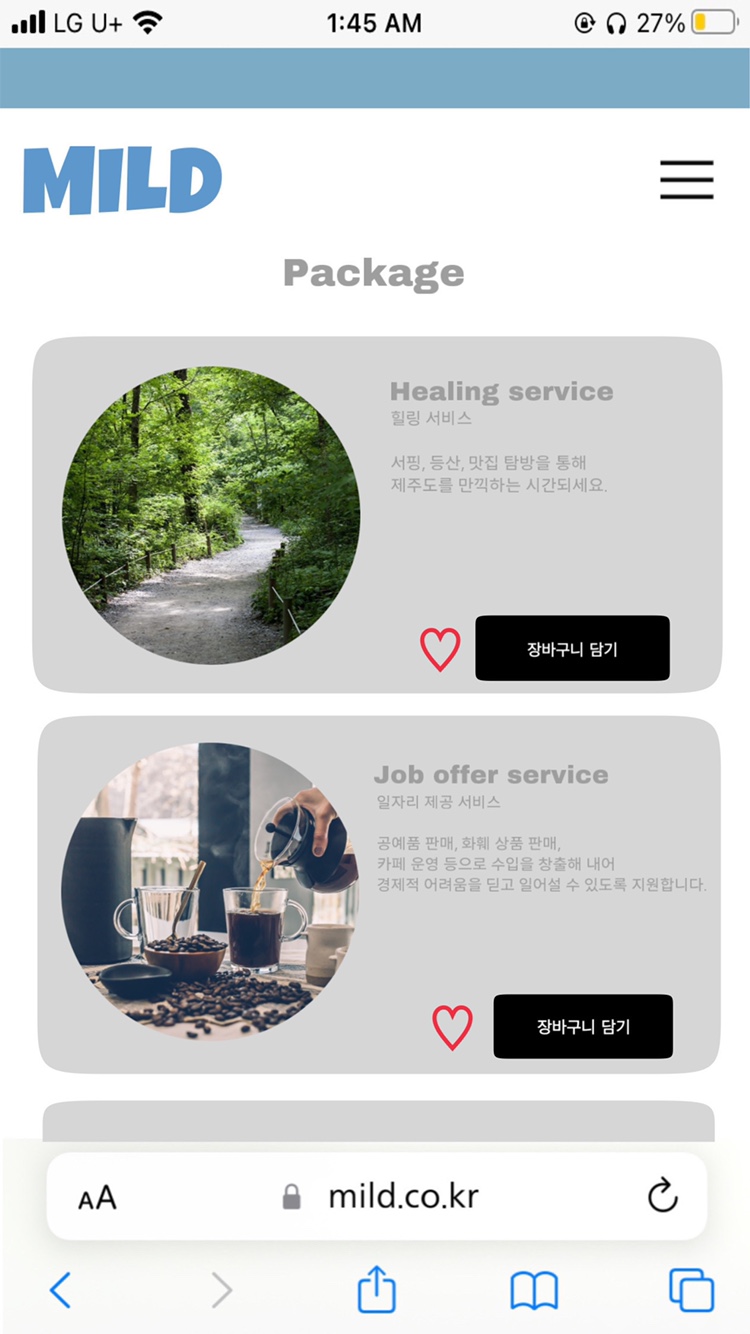Add Job offer service to cart

[x=583, y=1027]
